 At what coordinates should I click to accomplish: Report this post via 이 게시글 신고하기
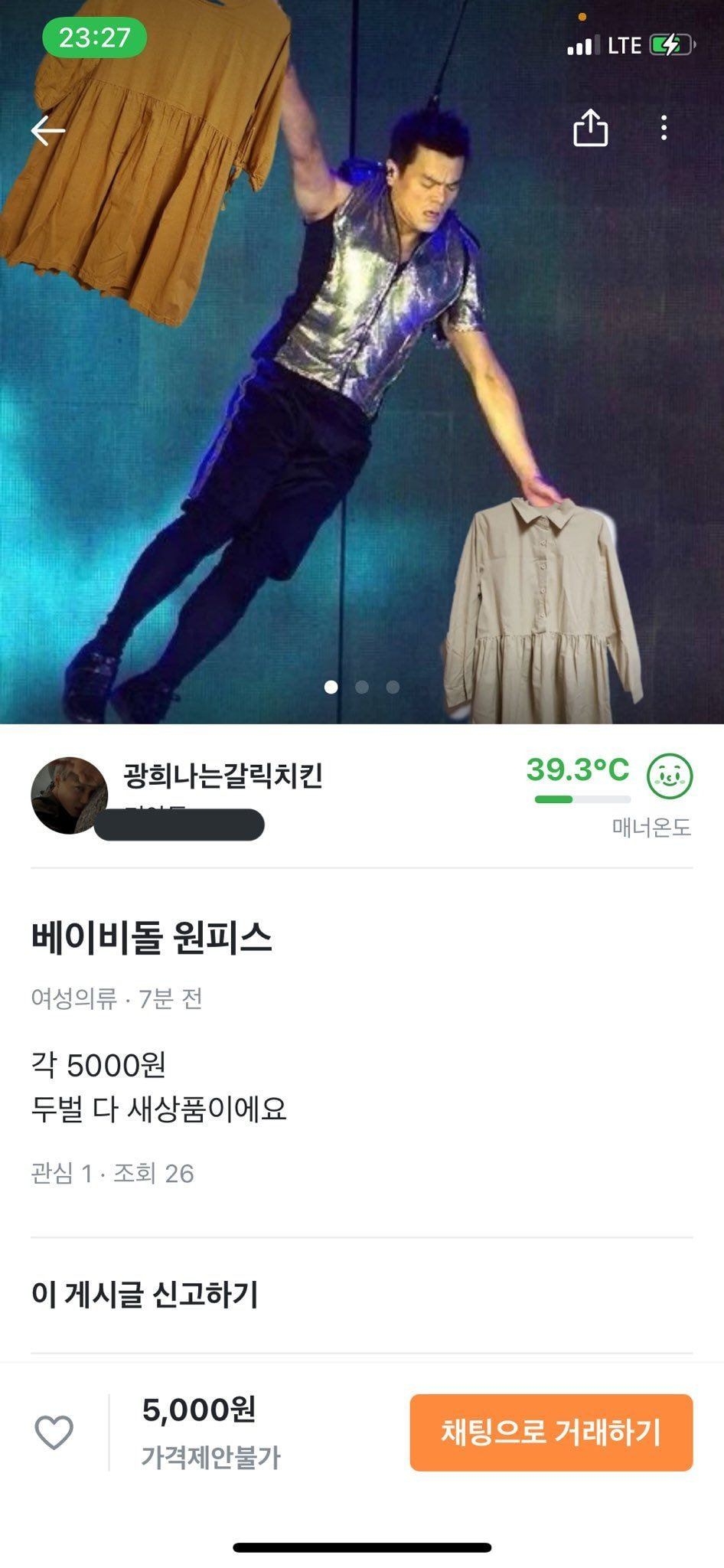[145, 1295]
